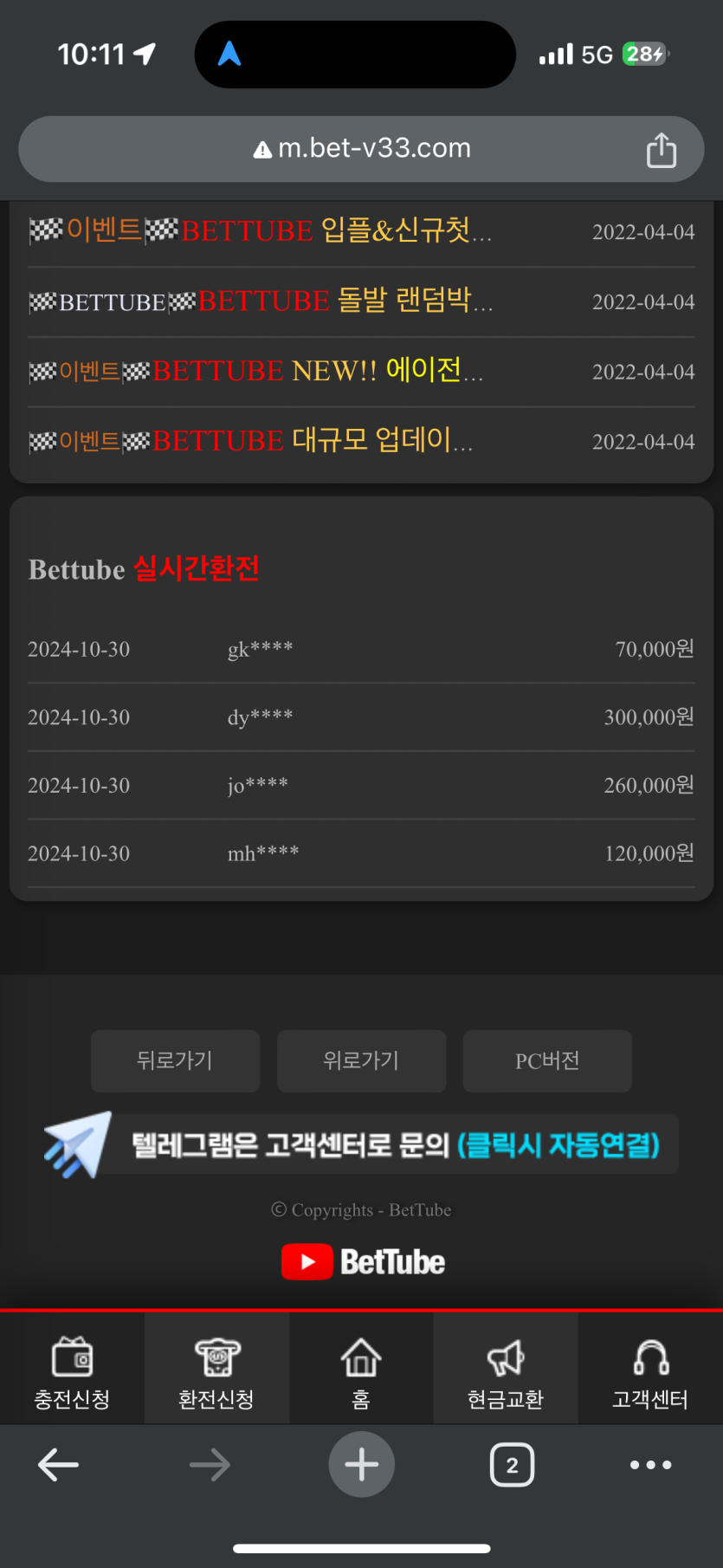Open the 대규모 업데이 event notice
Screen dimensions: 723x1568
click(251, 441)
